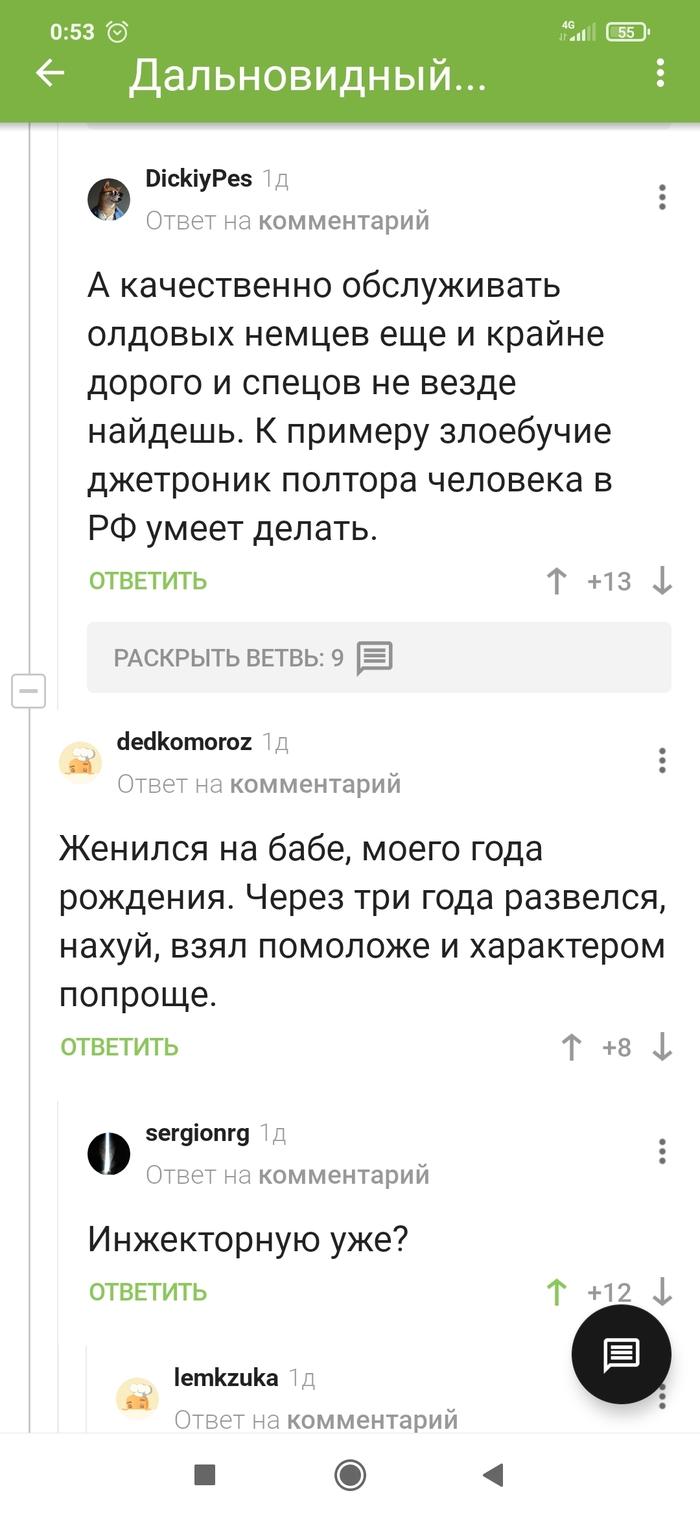Downvote DickiyPes's comment
The width and height of the screenshot is (700, 1517).
[662, 581]
